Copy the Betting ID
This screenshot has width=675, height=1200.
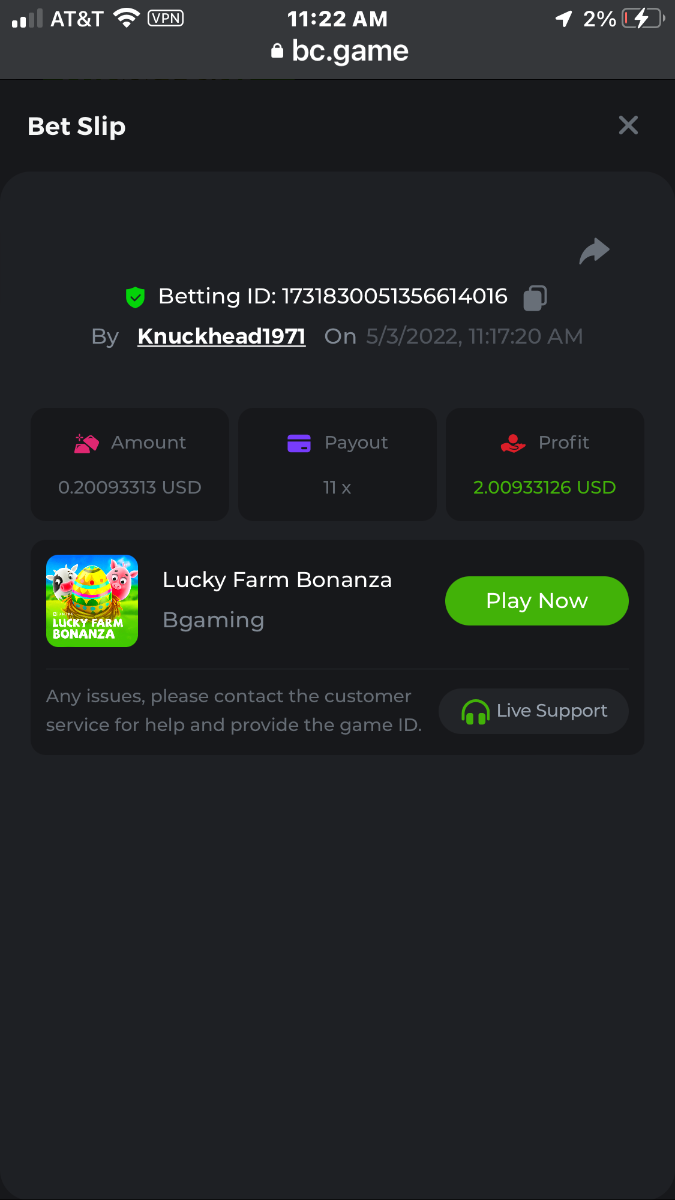click(x=535, y=297)
